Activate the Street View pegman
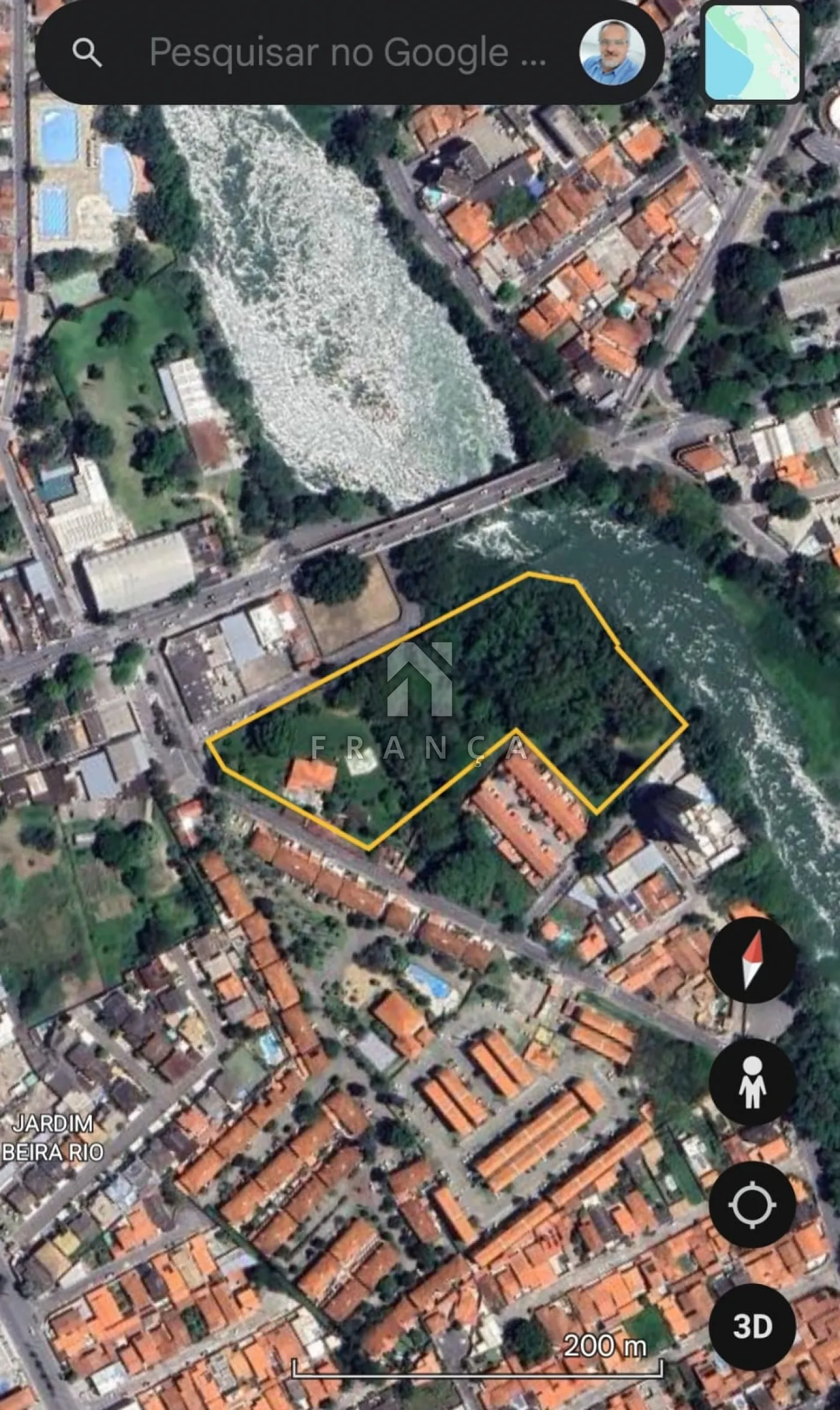Screen dimensions: 840x1410 (x=752, y=1083)
